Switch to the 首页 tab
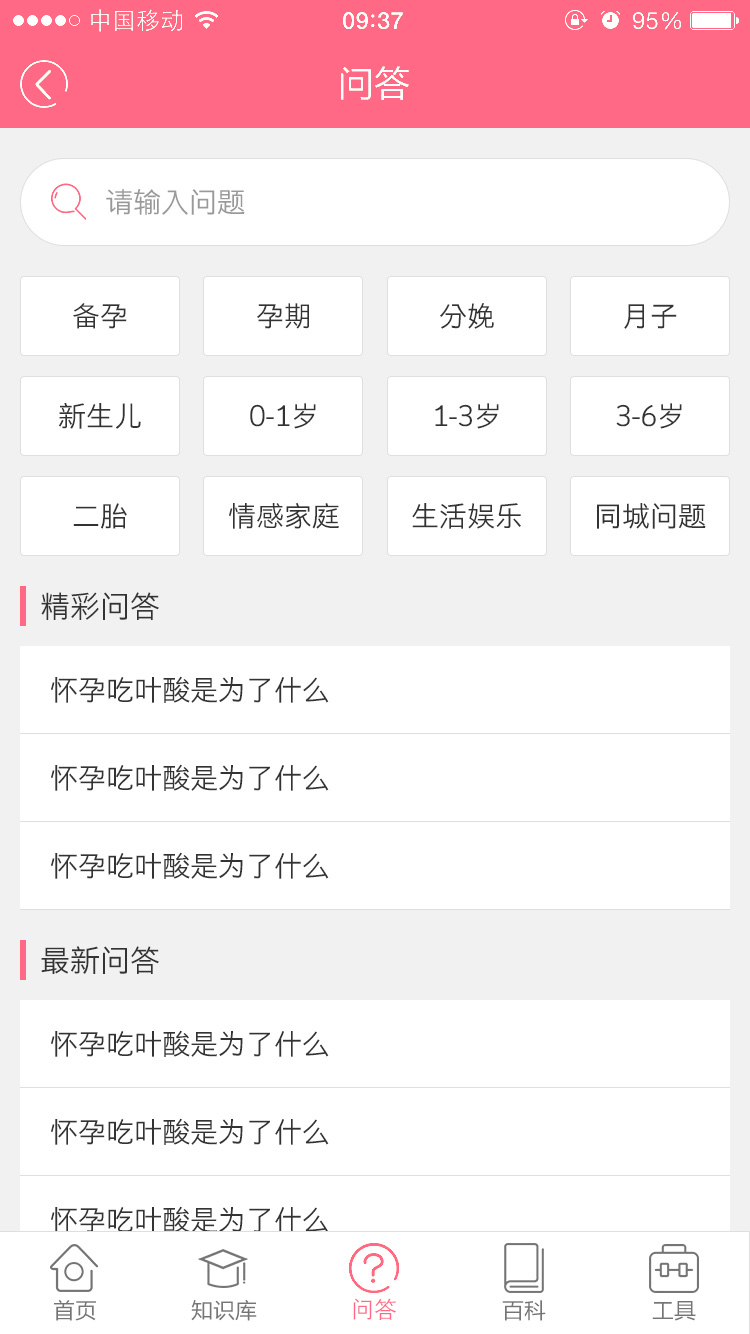Viewport: 750px width, 1334px height. click(x=74, y=1283)
